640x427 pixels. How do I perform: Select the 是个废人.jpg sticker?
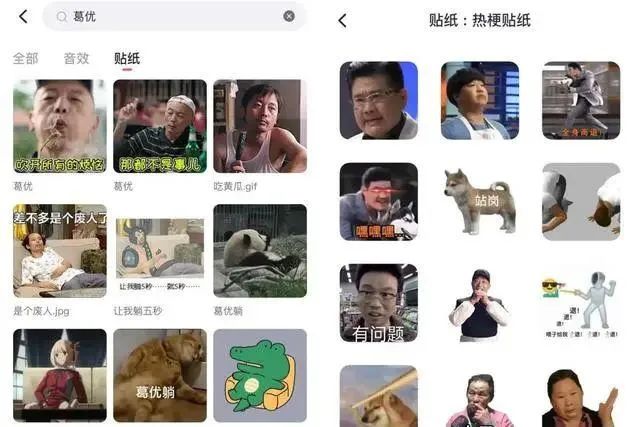coord(59,251)
